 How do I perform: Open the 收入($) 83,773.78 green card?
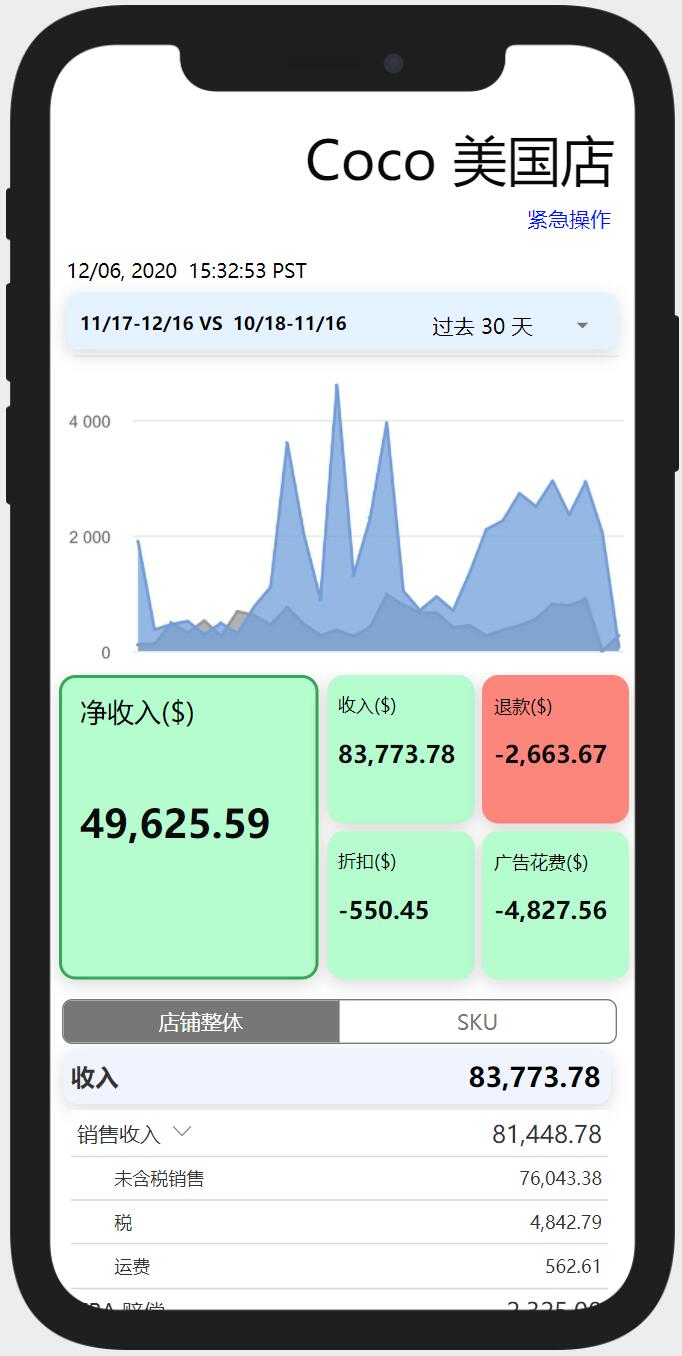(x=401, y=749)
